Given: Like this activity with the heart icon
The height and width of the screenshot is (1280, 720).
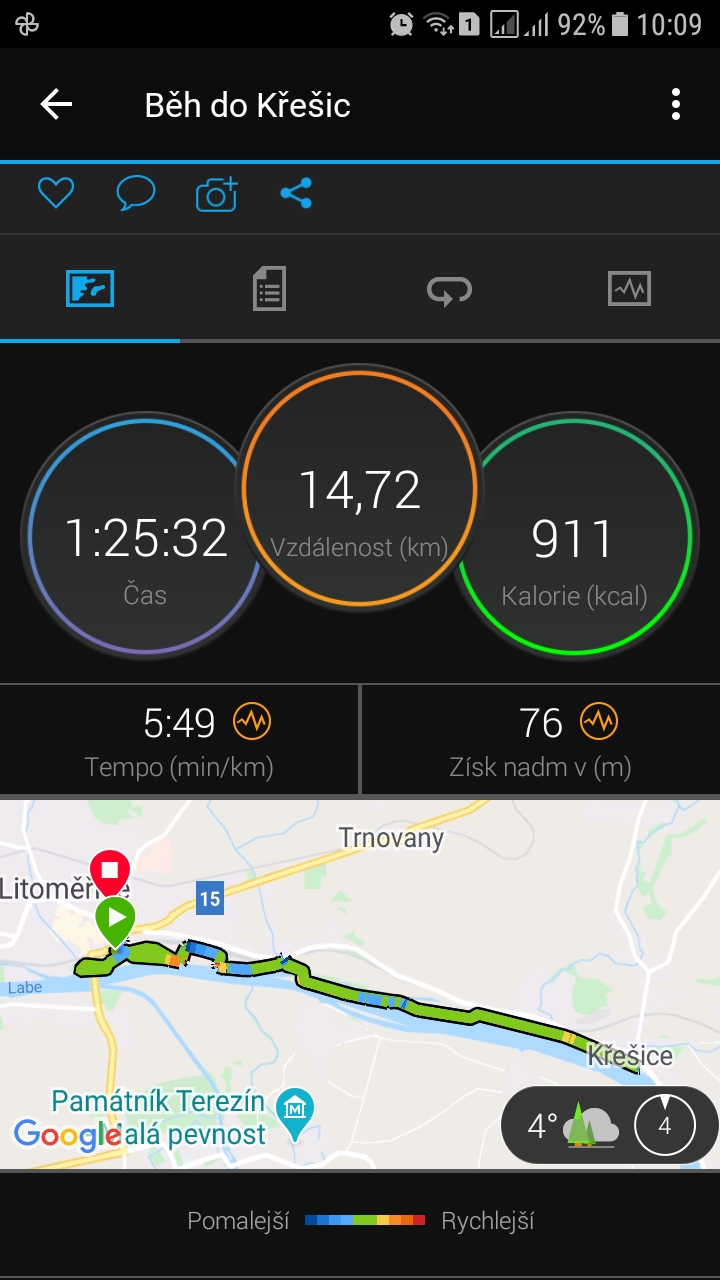Looking at the screenshot, I should point(56,193).
